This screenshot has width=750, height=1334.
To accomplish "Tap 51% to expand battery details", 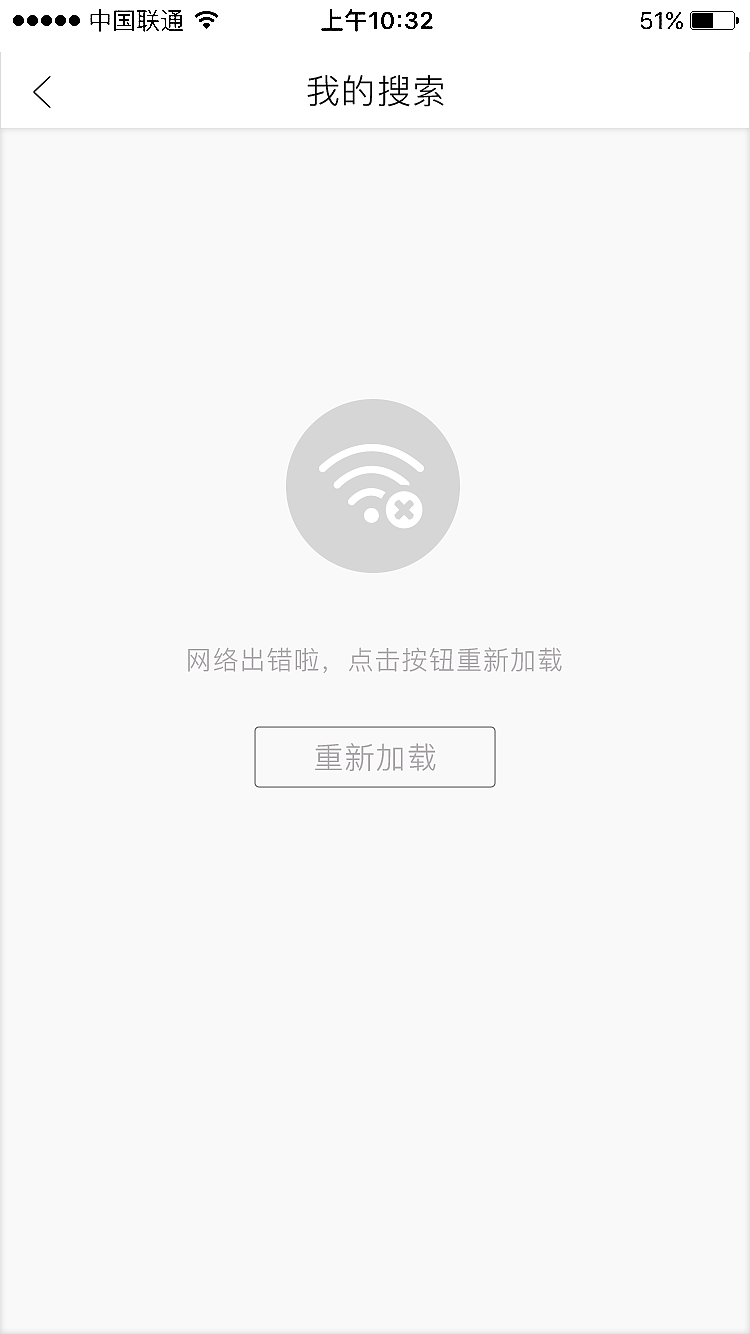I will [x=660, y=19].
